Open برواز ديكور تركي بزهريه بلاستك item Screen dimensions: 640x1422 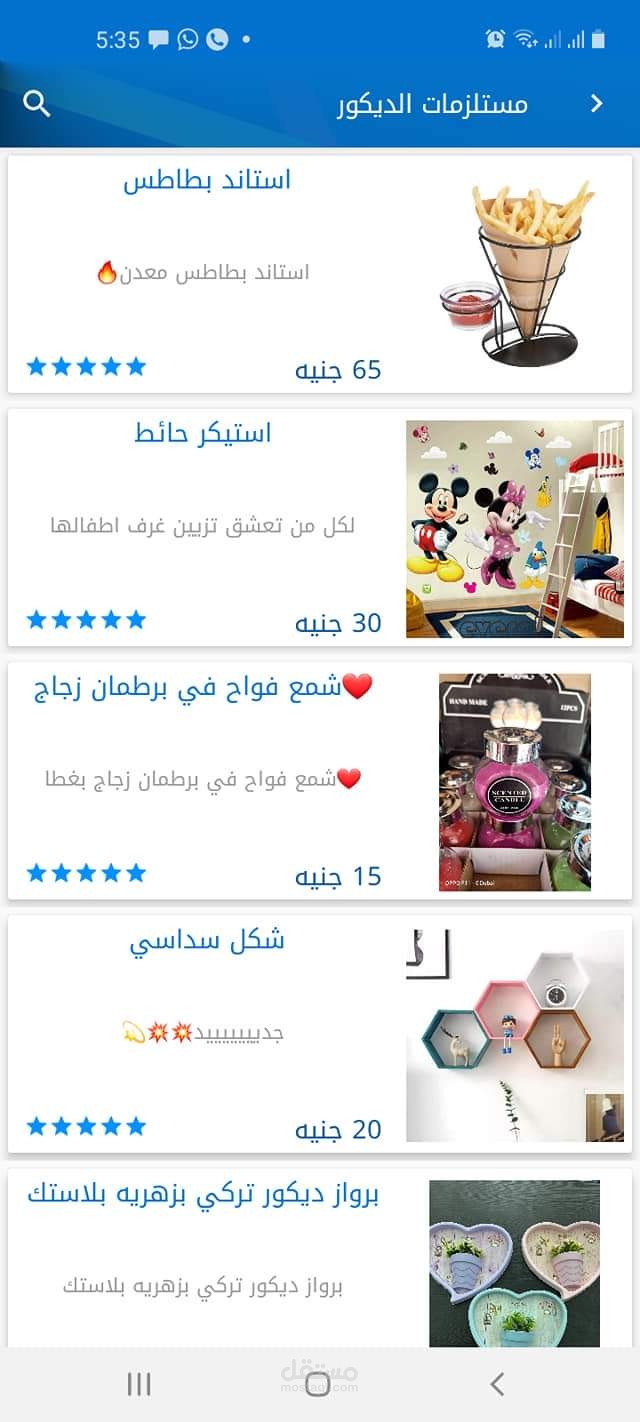click(320, 1260)
